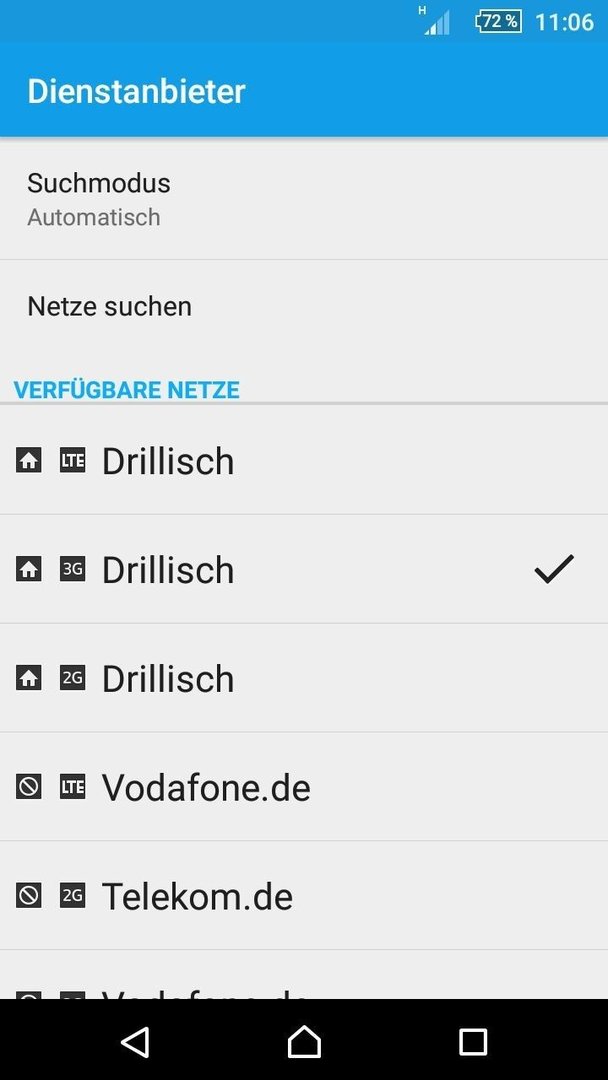Image resolution: width=608 pixels, height=1080 pixels.
Task: Select the Drillisch LTE network
Action: pyautogui.click(x=304, y=460)
